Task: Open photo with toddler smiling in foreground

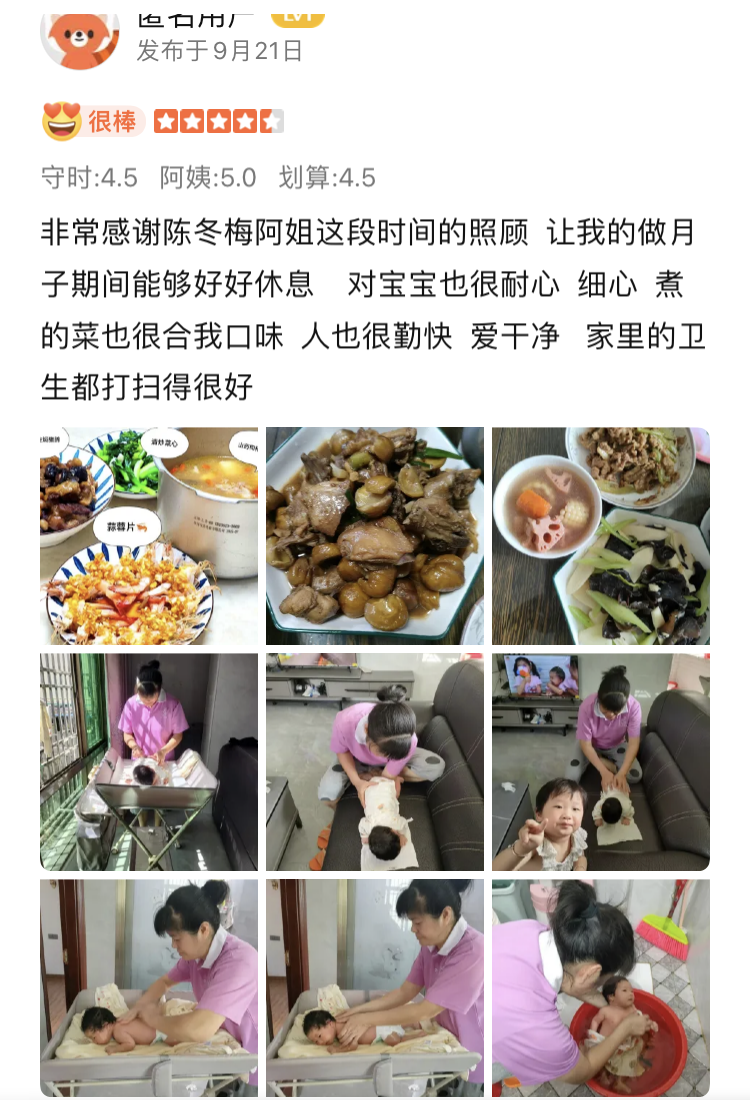Action: (x=600, y=762)
